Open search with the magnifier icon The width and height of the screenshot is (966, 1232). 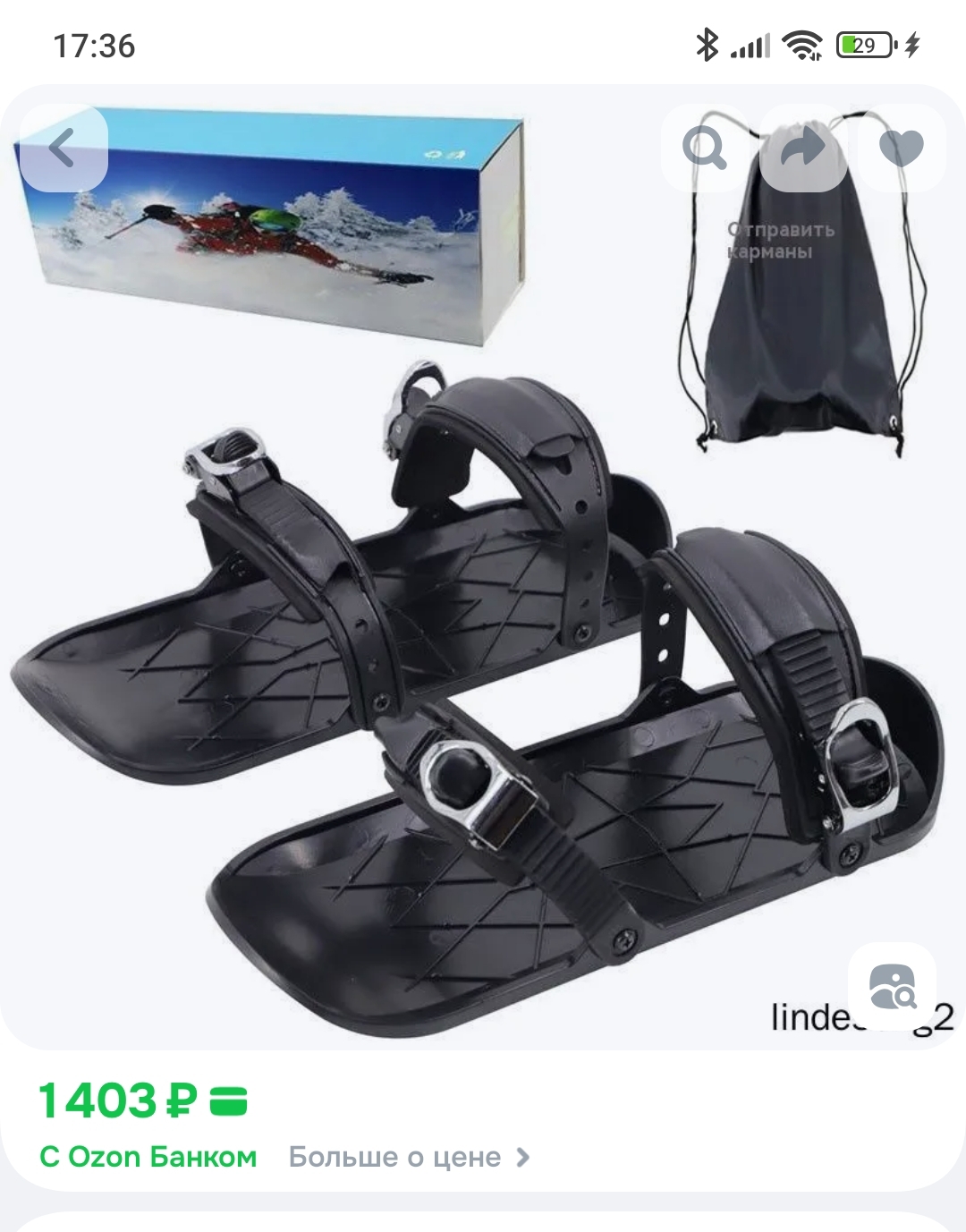coord(705,148)
